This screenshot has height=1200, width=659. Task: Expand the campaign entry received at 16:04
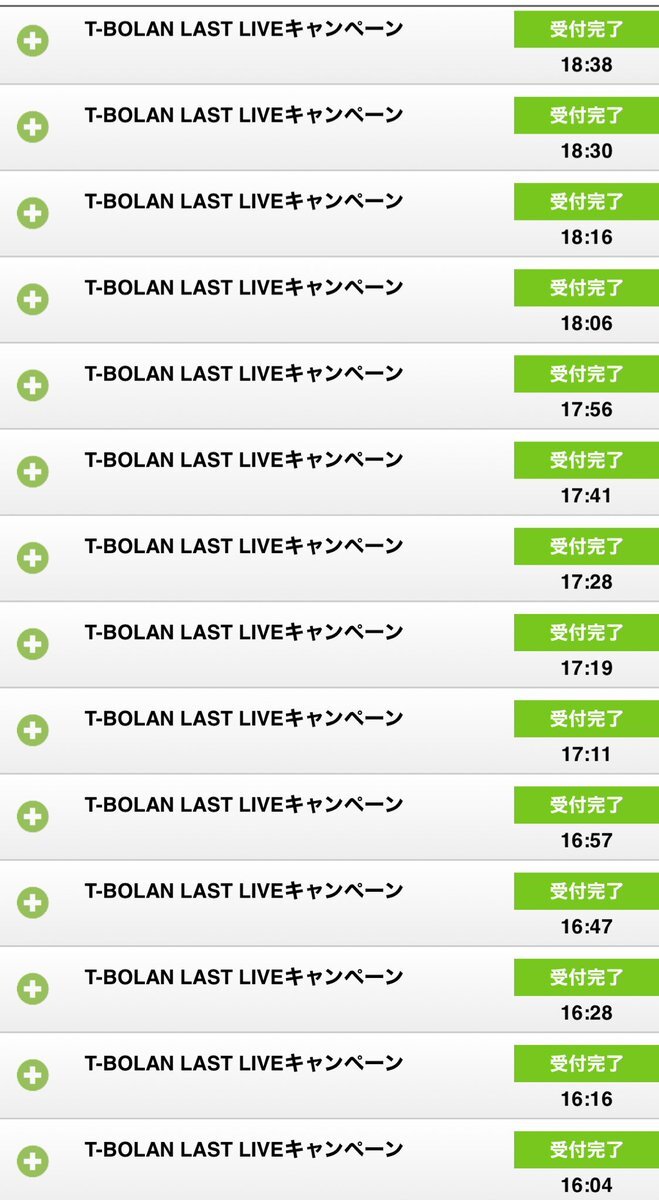click(x=33, y=1160)
